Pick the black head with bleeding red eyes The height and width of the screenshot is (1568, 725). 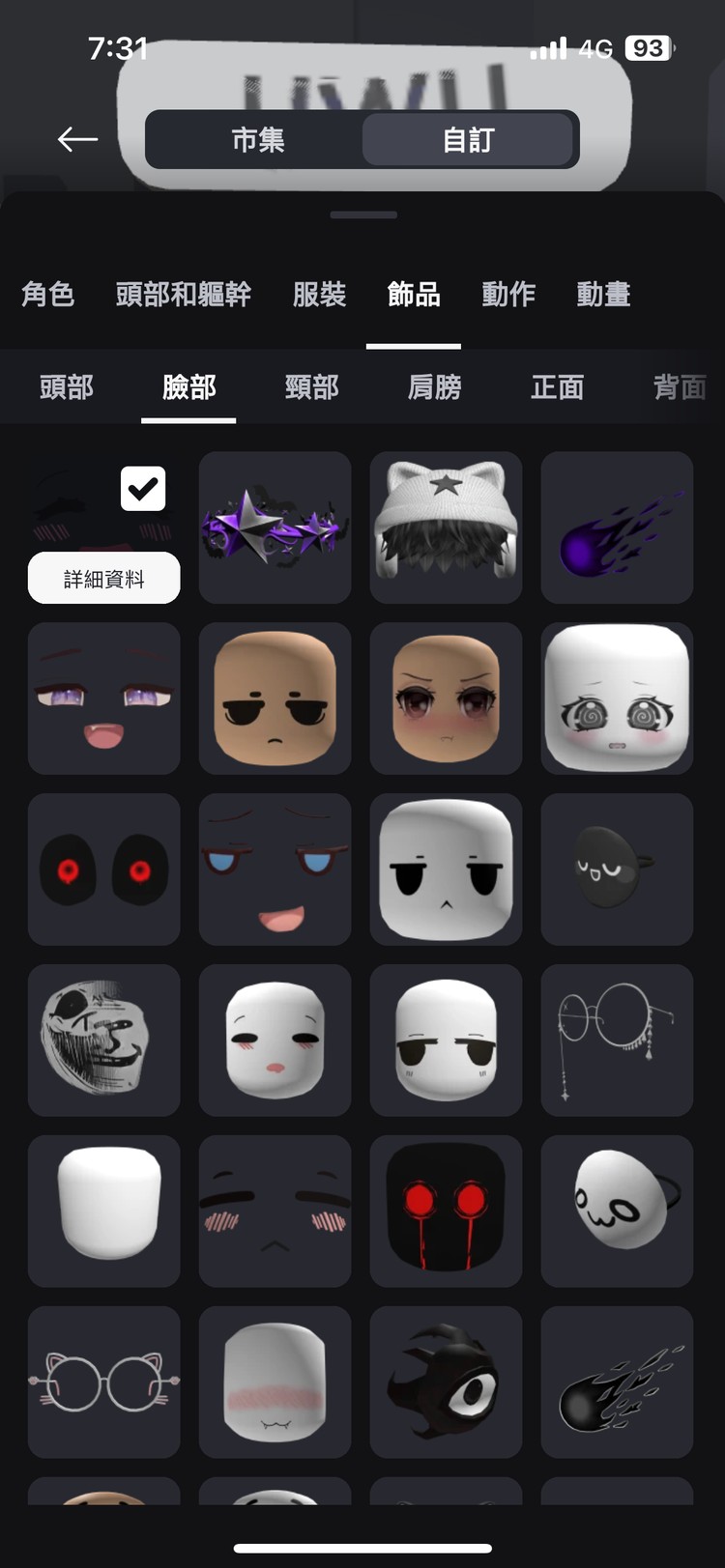click(446, 1211)
